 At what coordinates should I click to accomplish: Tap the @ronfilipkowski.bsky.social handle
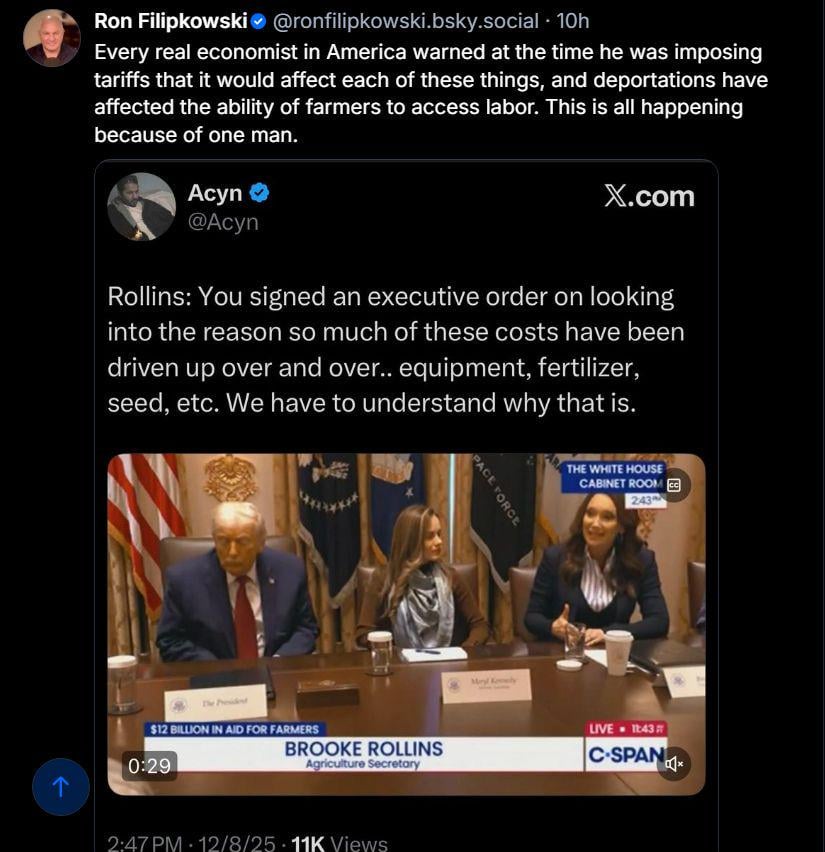(x=405, y=21)
